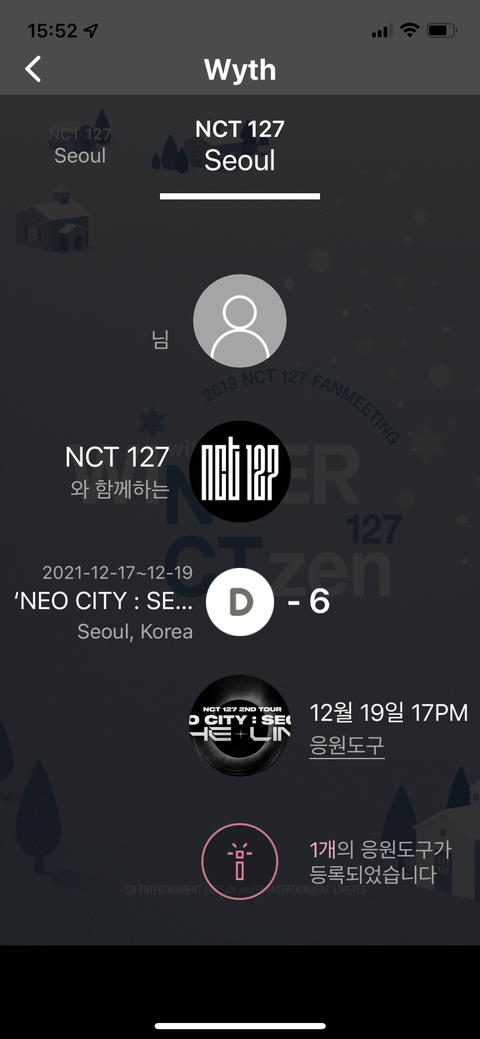
Task: Tap the 응원도구 link
Action: click(347, 746)
